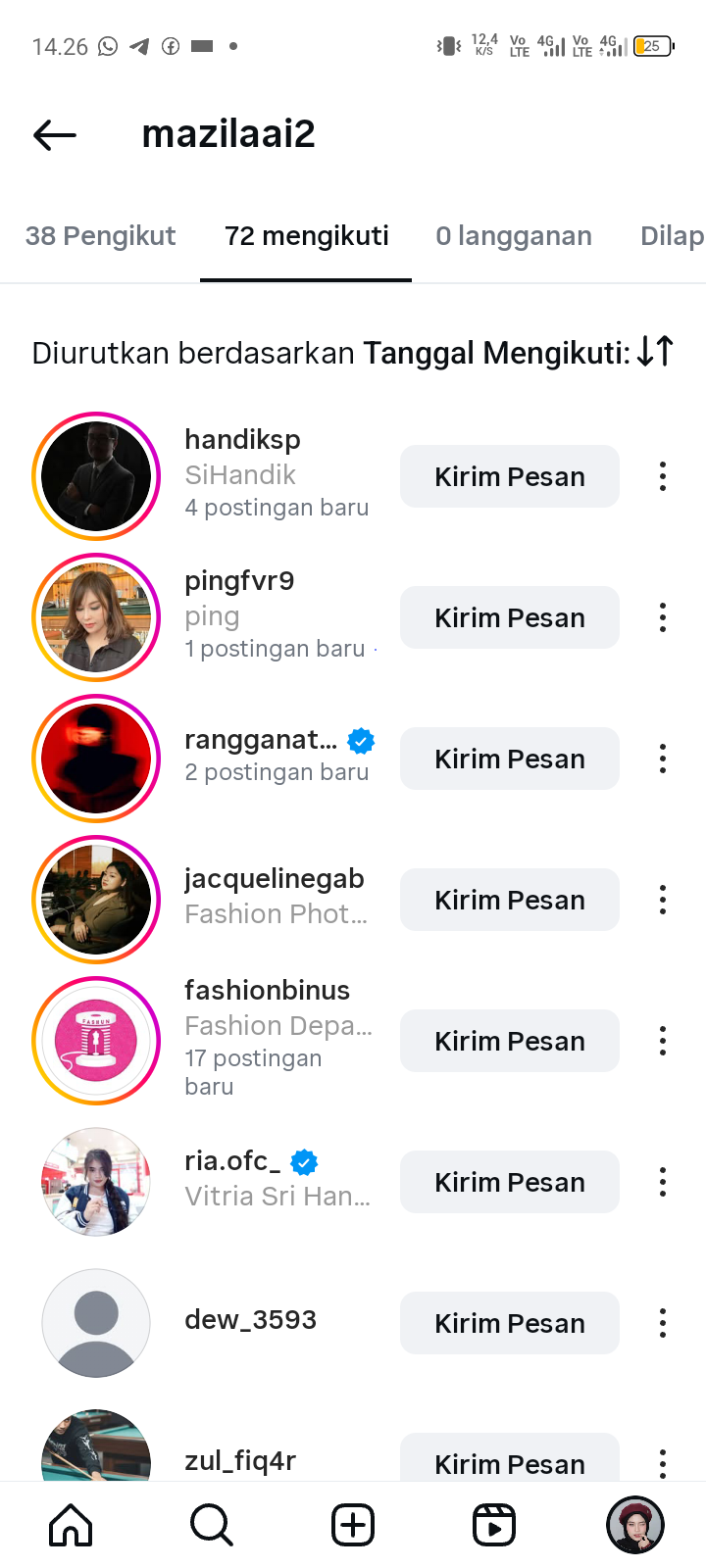Open the Reels tab
Viewport: 706px width, 1568px height.
click(494, 1526)
